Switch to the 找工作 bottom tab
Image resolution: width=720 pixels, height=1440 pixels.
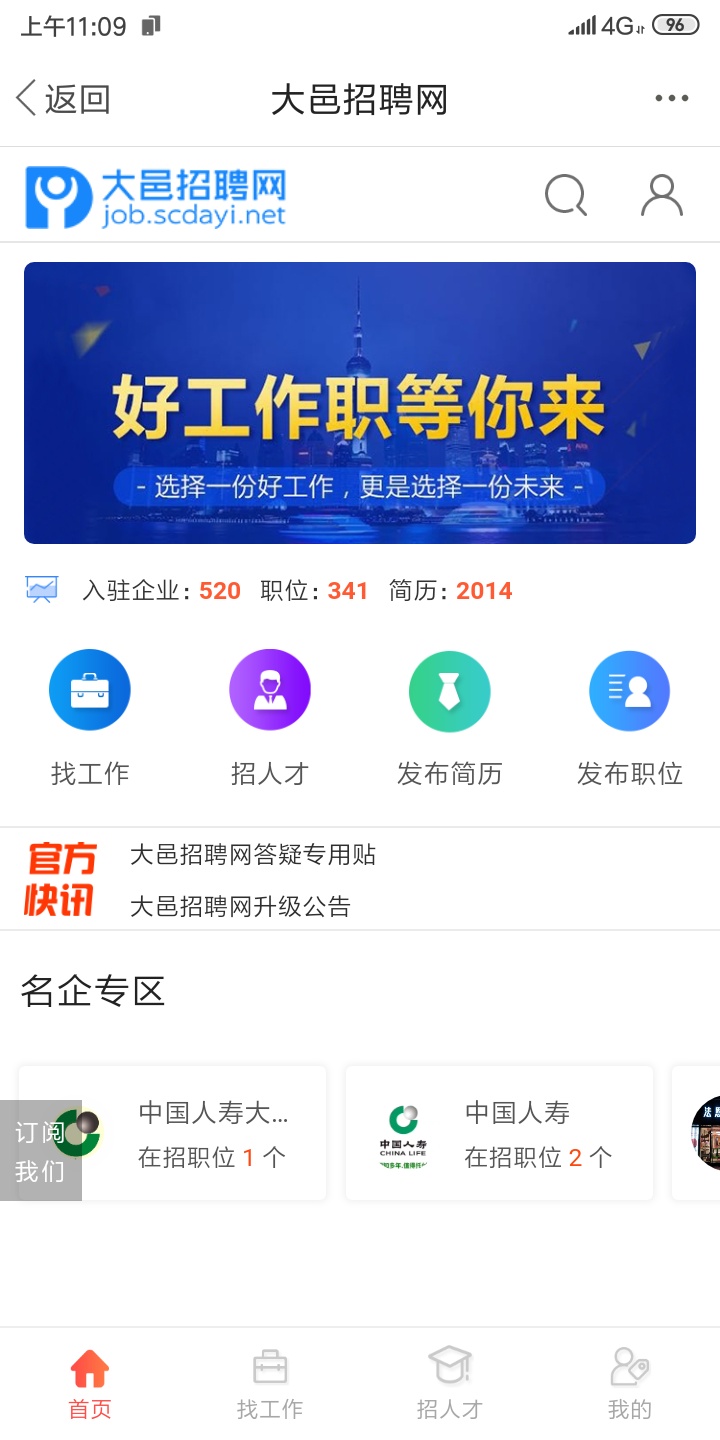pos(270,1385)
